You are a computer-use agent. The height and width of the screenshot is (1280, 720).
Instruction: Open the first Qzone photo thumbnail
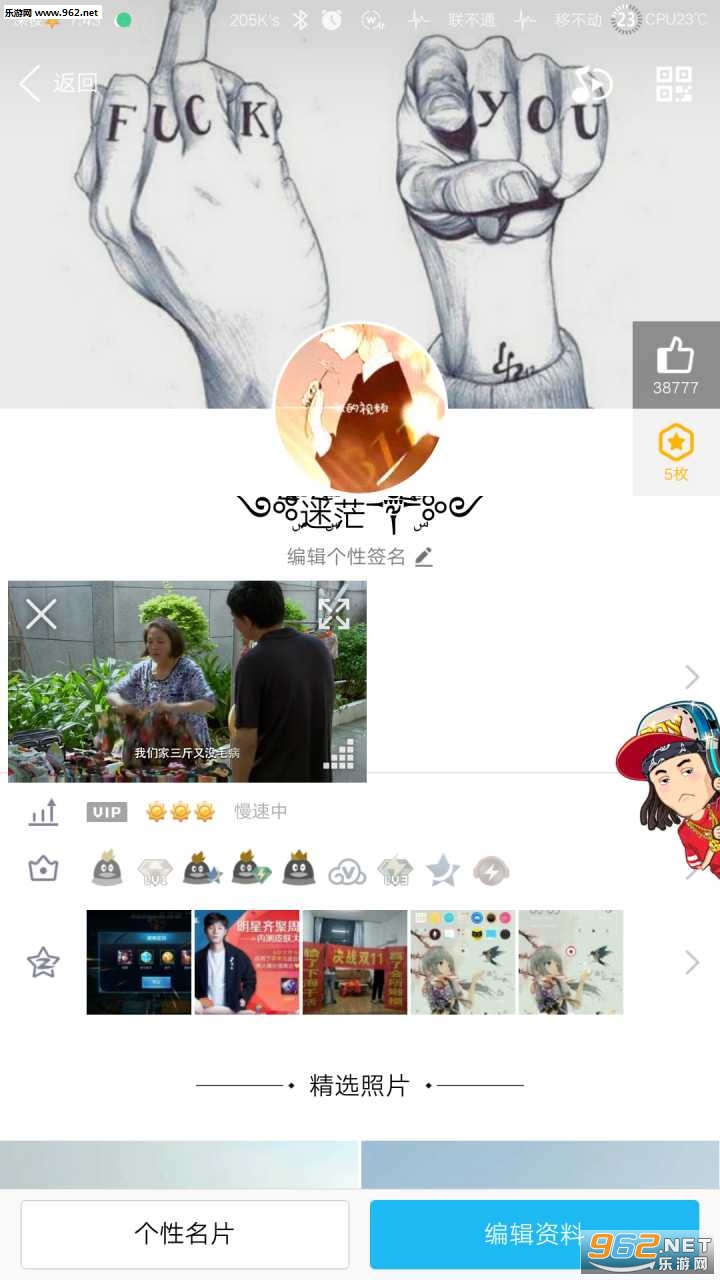pos(139,962)
